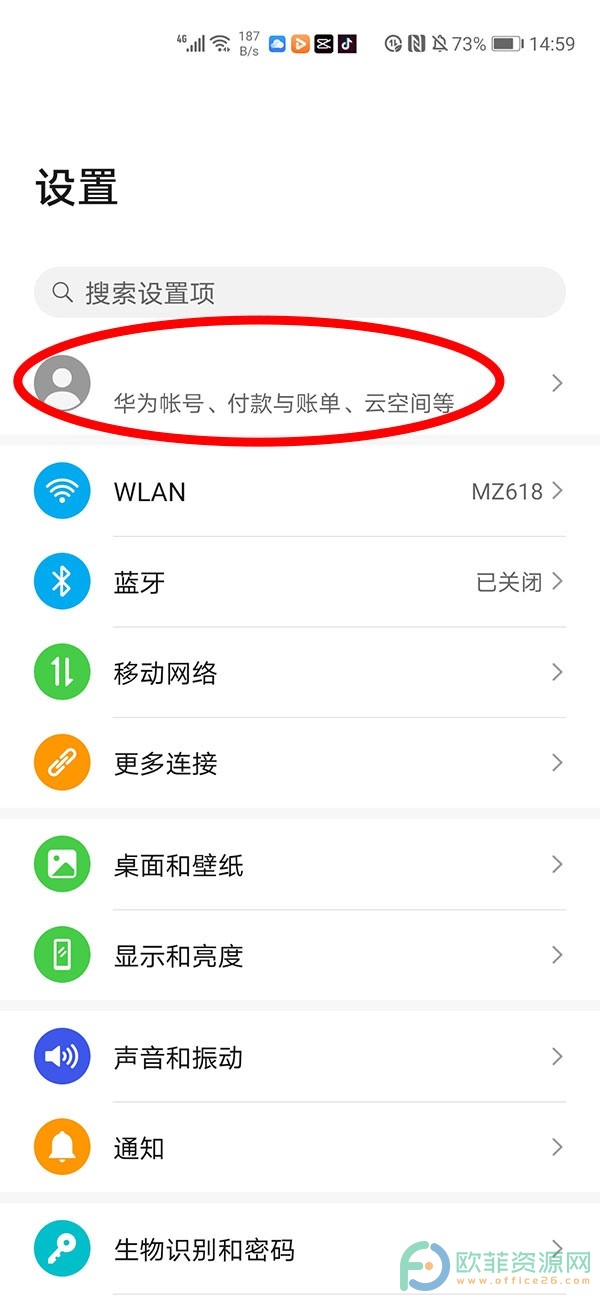Screen dimensions: 600x1300
Task: Open WLAN settings
Action: tap(300, 492)
